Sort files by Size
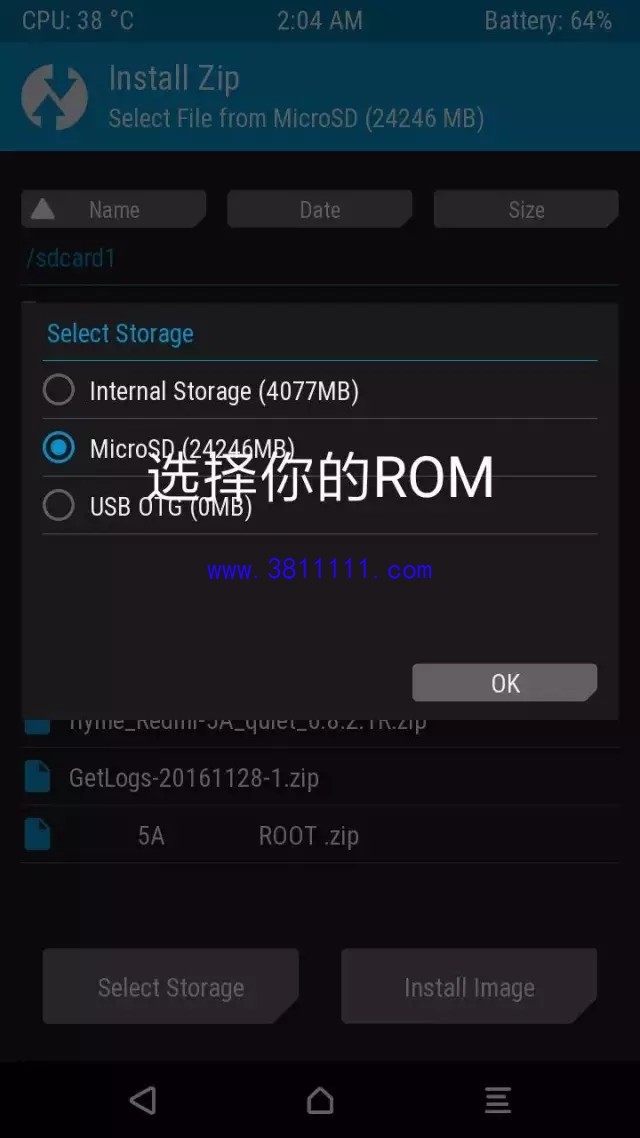640x1138 pixels. [x=526, y=210]
